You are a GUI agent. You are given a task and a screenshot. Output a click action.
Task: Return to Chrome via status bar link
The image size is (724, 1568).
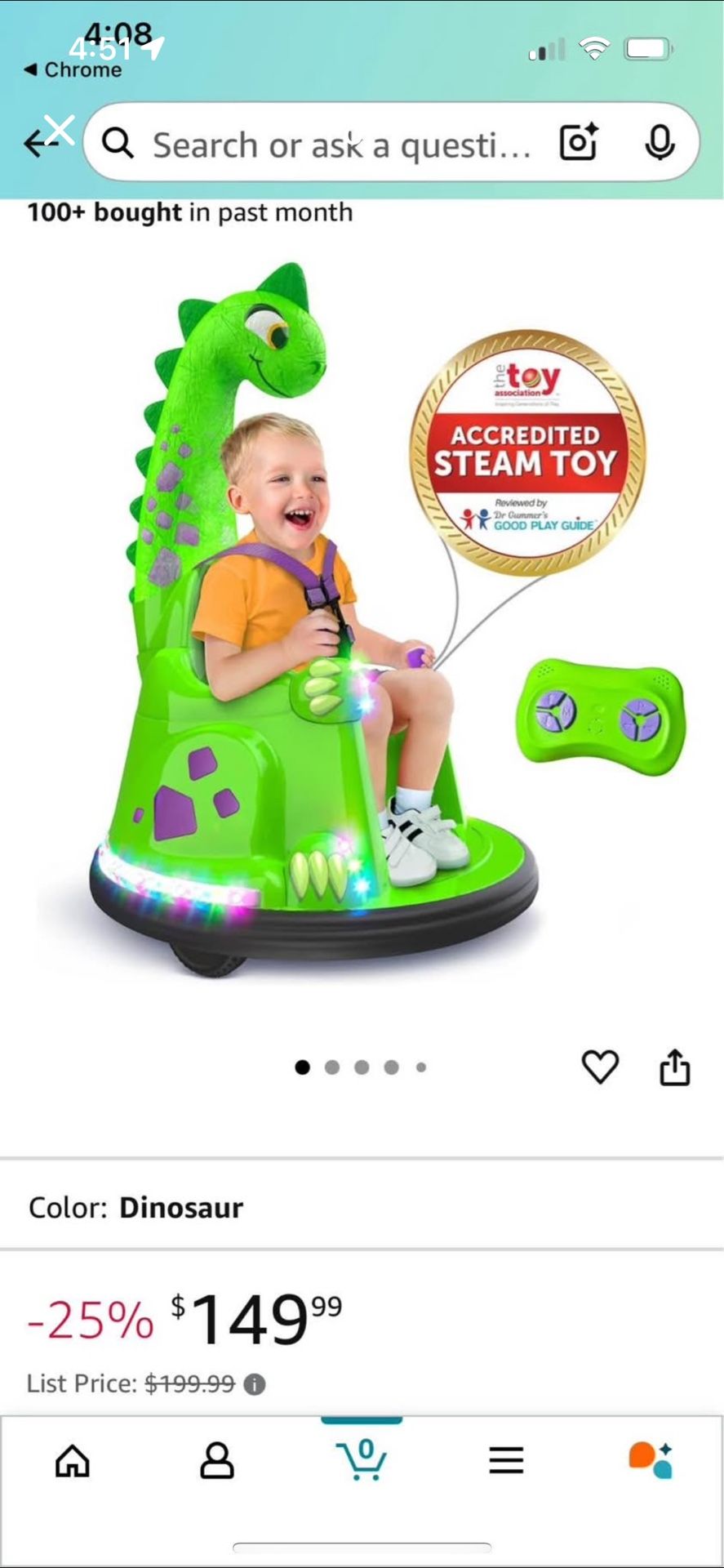coord(73,70)
